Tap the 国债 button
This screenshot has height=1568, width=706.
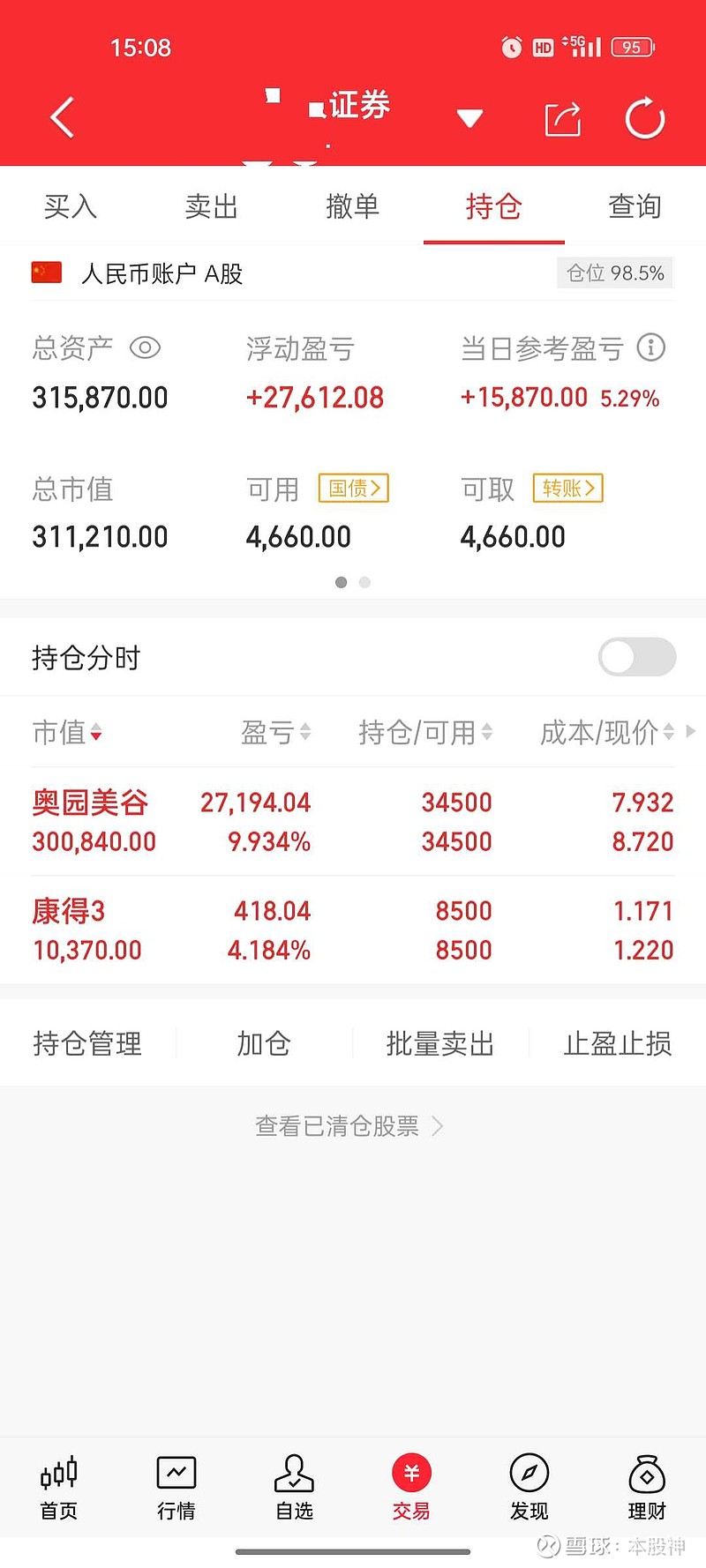click(354, 488)
